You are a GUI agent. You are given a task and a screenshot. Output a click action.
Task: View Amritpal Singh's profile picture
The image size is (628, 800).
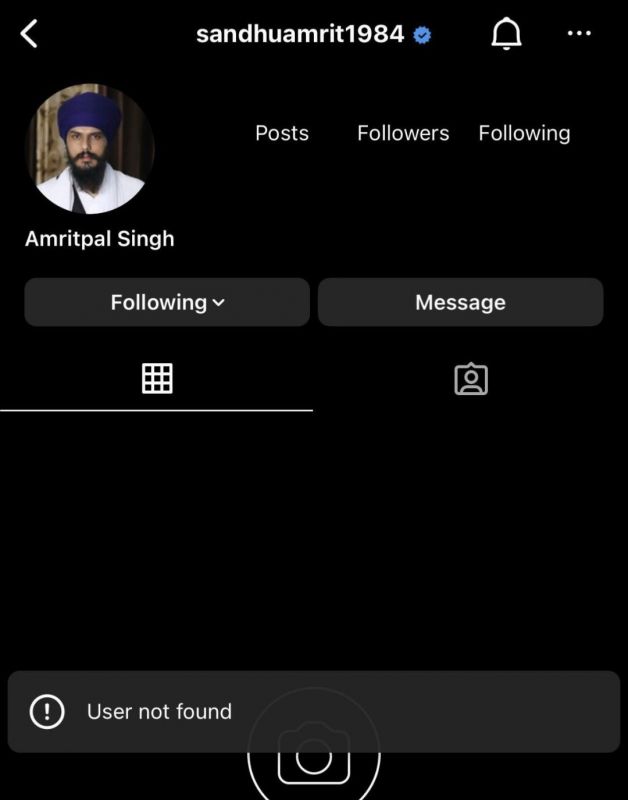click(x=90, y=148)
